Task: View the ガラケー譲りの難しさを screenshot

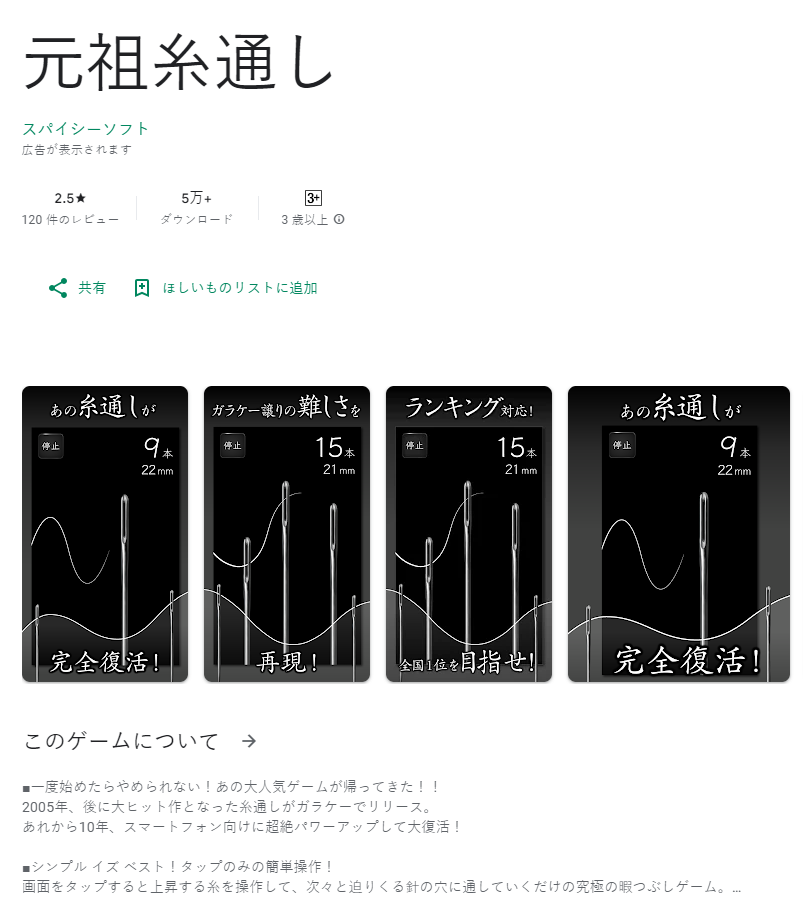Action: click(x=287, y=534)
